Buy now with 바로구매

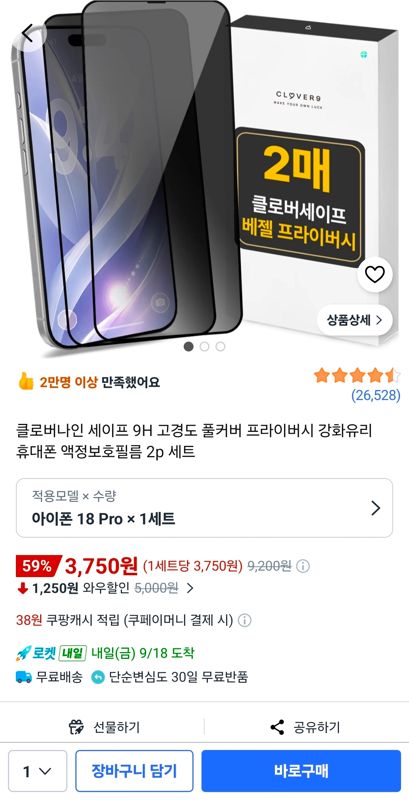(x=301, y=771)
